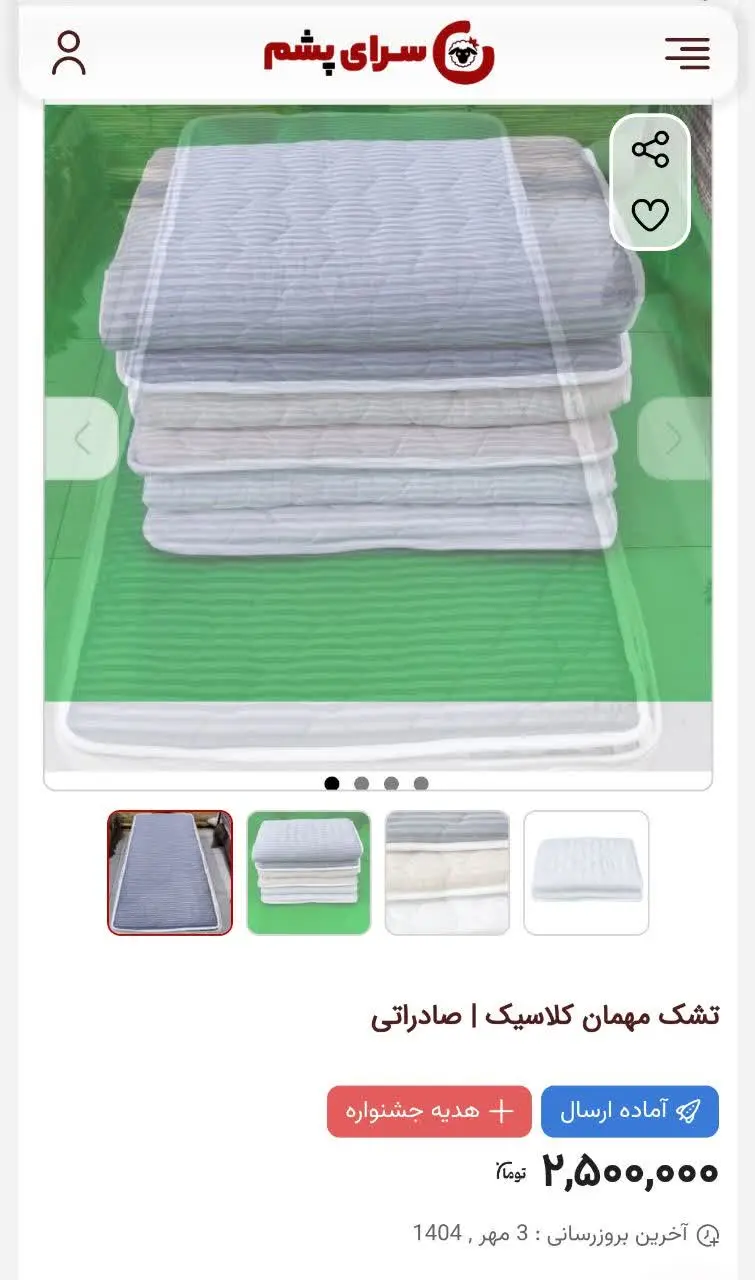Open the user account profile
This screenshot has width=755, height=1280.
[x=69, y=53]
